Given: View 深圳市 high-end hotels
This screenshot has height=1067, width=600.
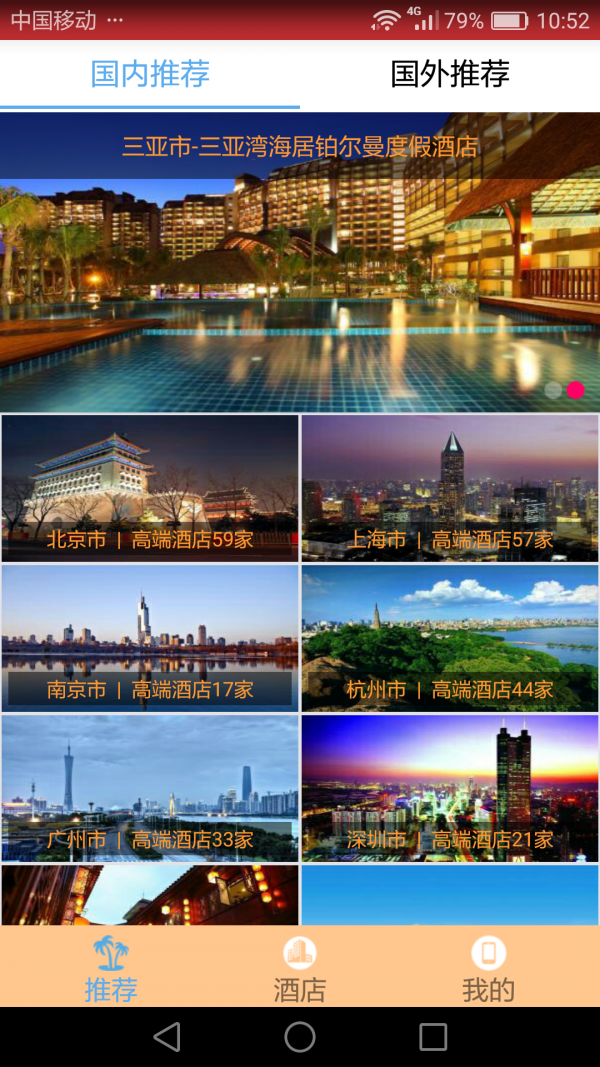Looking at the screenshot, I should pyautogui.click(x=450, y=788).
